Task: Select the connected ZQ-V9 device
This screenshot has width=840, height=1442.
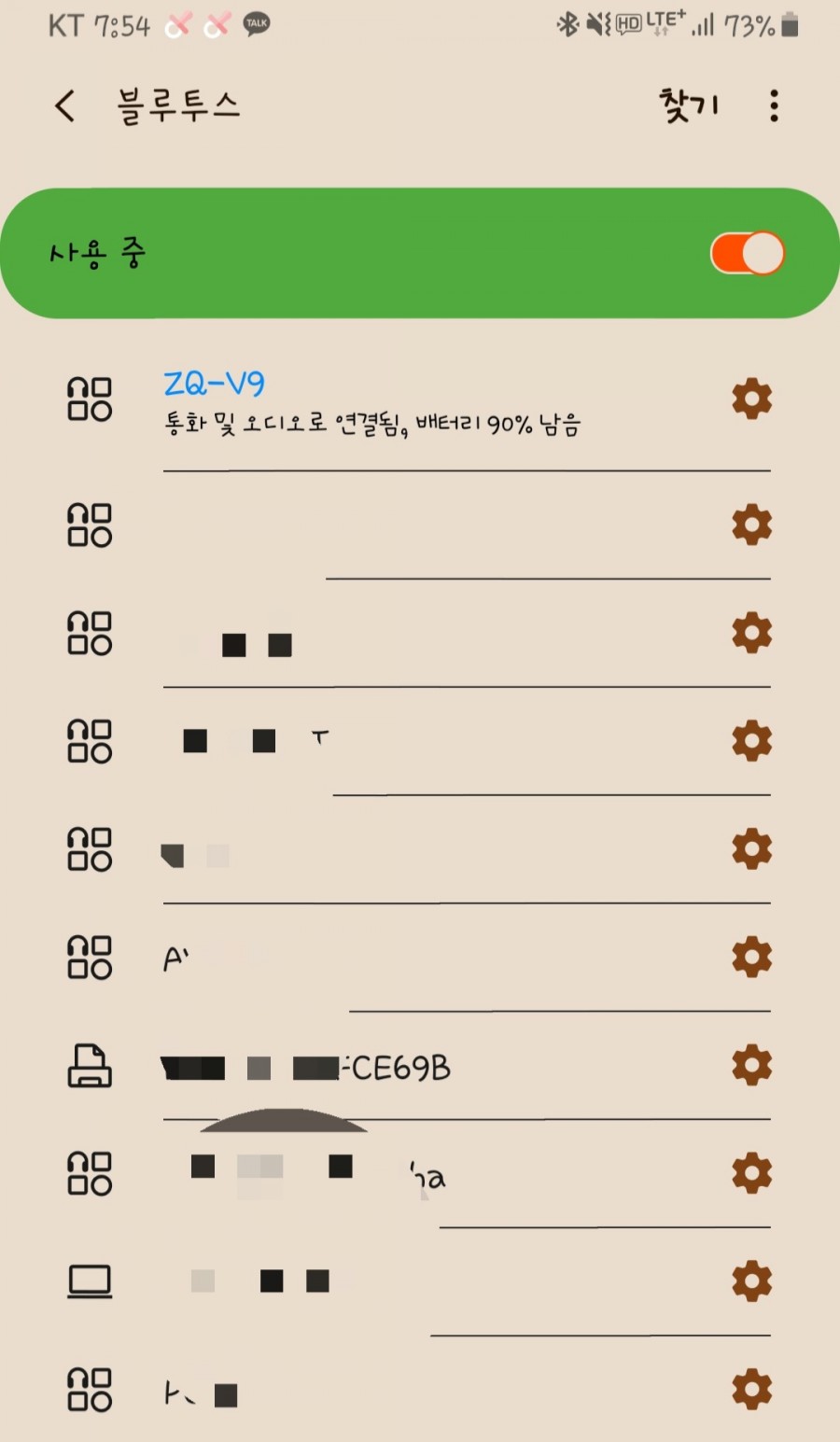Action: pyautogui.click(x=373, y=402)
